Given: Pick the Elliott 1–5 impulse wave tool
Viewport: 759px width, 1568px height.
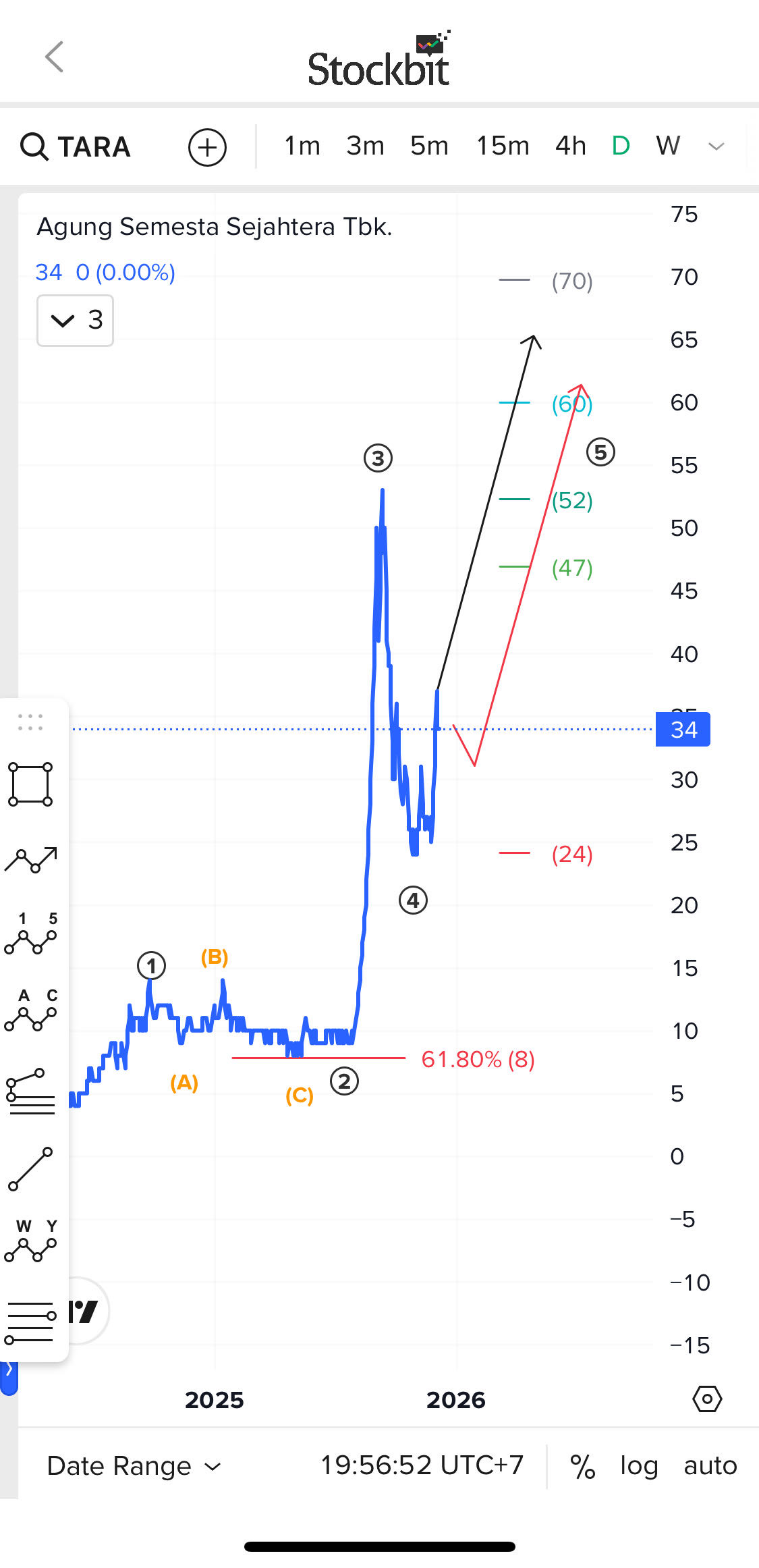Looking at the screenshot, I should click(31, 935).
